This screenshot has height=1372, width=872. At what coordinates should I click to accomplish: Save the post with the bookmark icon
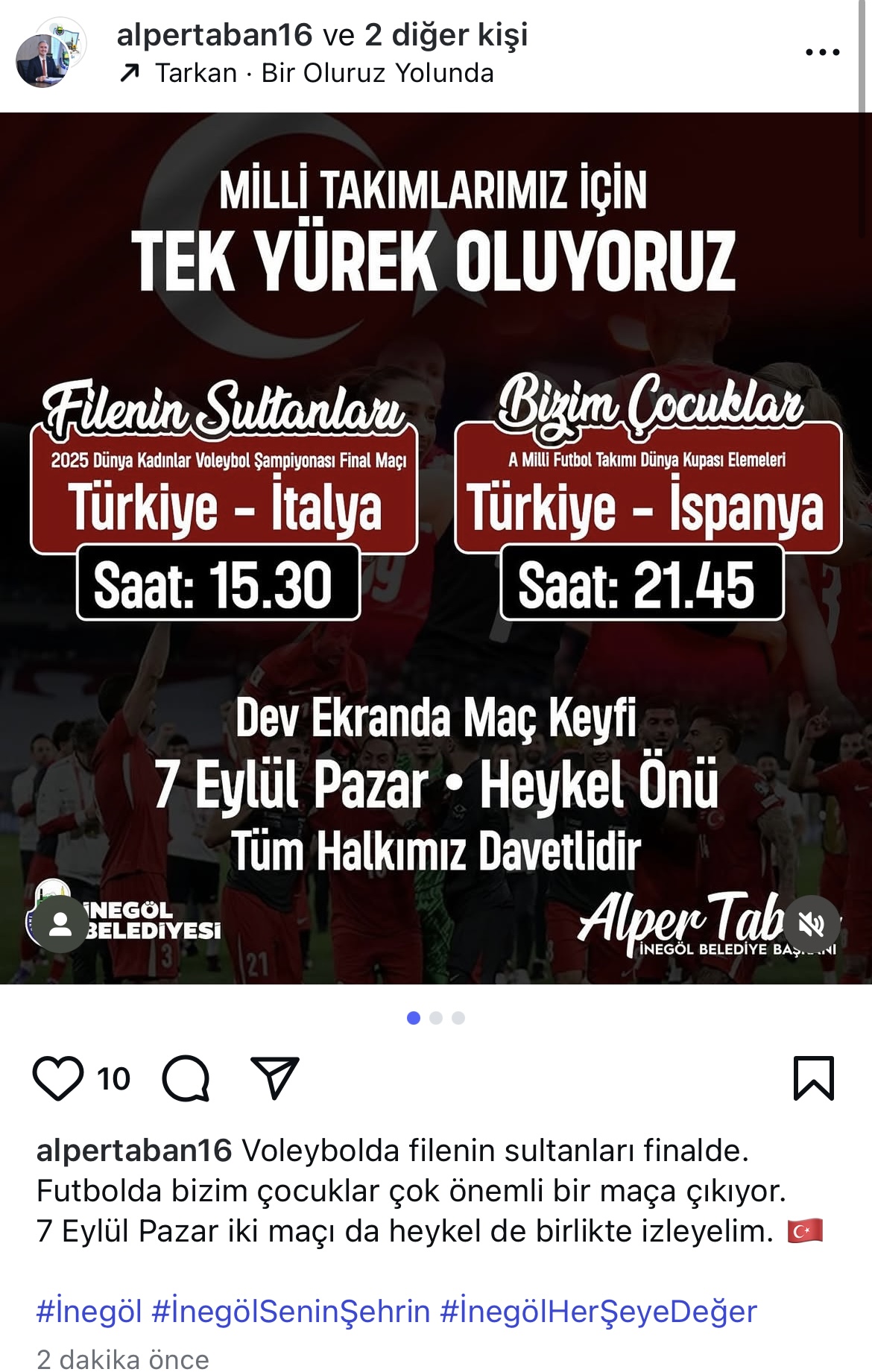813,1078
